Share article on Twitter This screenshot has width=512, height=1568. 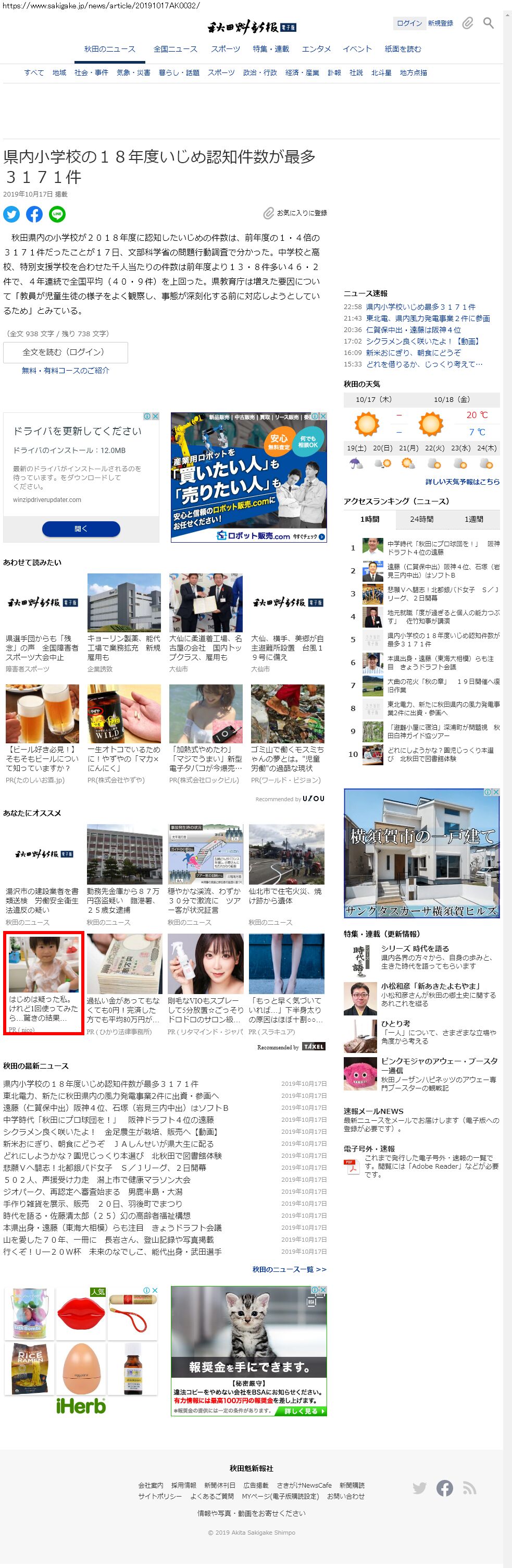click(x=11, y=214)
